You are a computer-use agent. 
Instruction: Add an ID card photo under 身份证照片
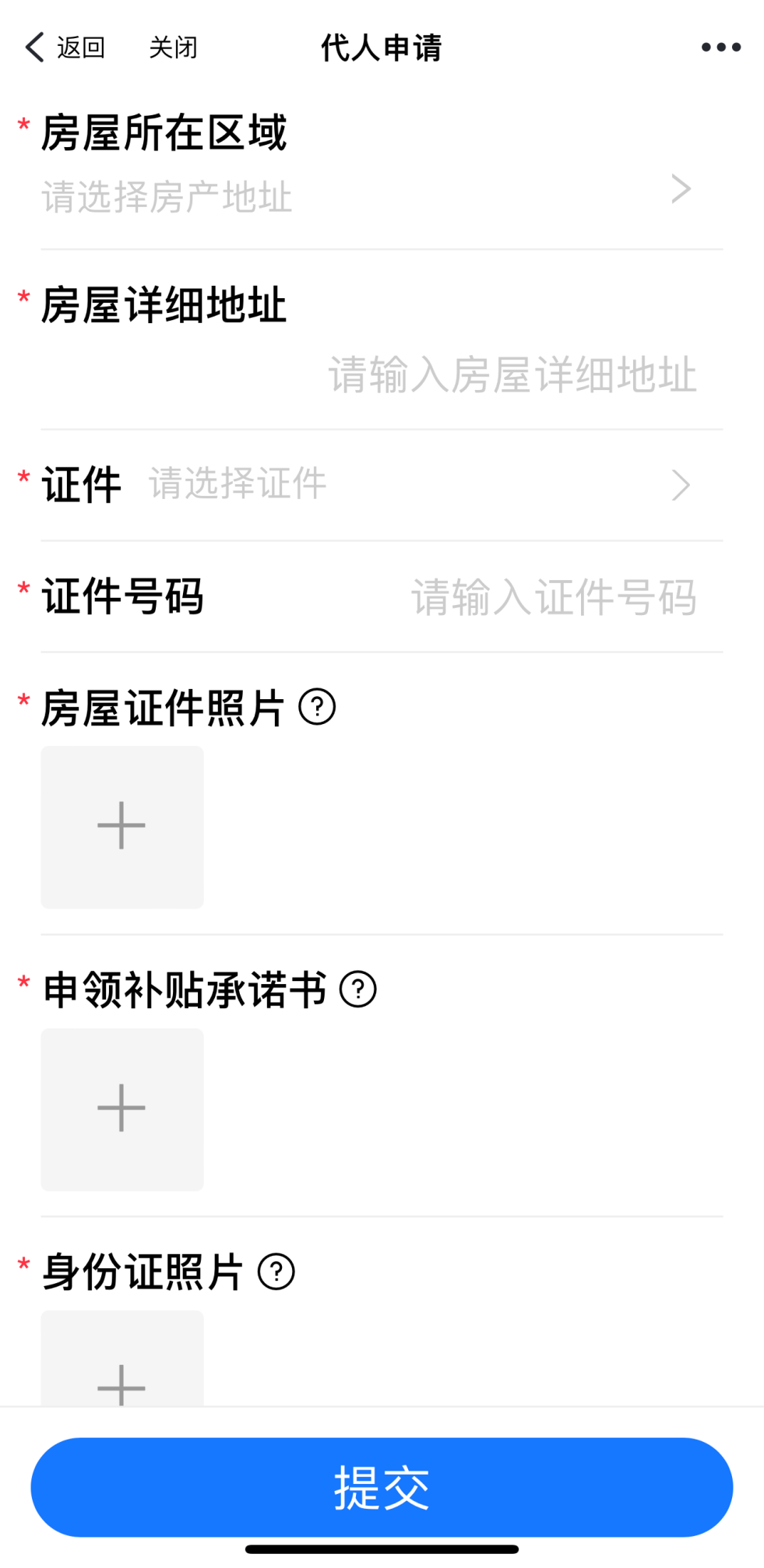[x=122, y=1359]
